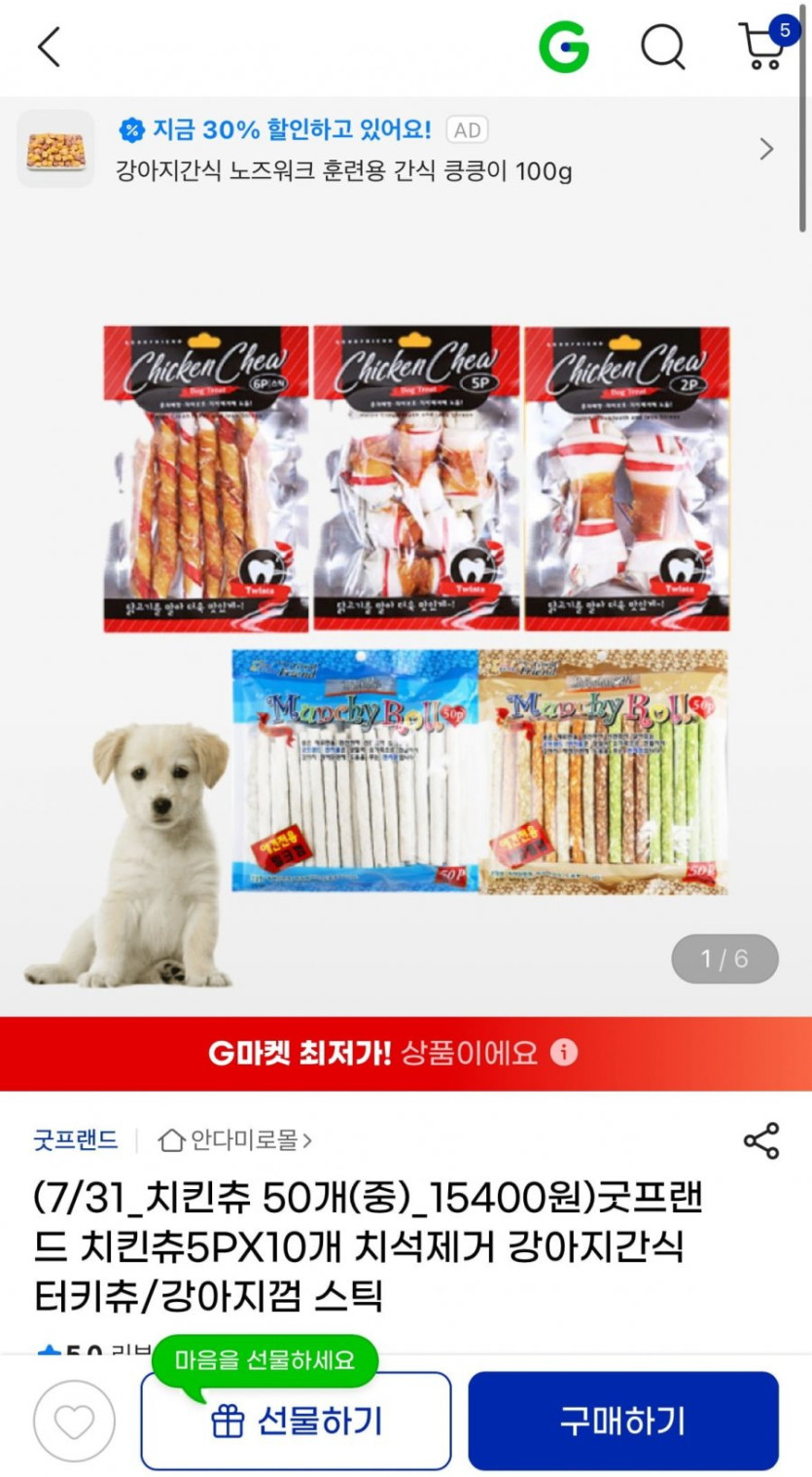Image resolution: width=812 pixels, height=1477 pixels.
Task: Tap the 구매하기 buy button
Action: (x=622, y=1422)
